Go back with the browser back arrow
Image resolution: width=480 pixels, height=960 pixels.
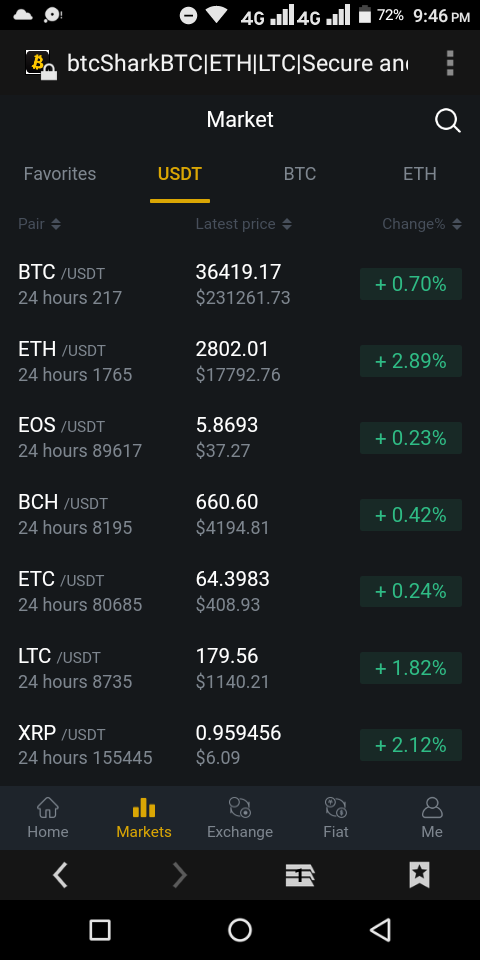click(60, 875)
